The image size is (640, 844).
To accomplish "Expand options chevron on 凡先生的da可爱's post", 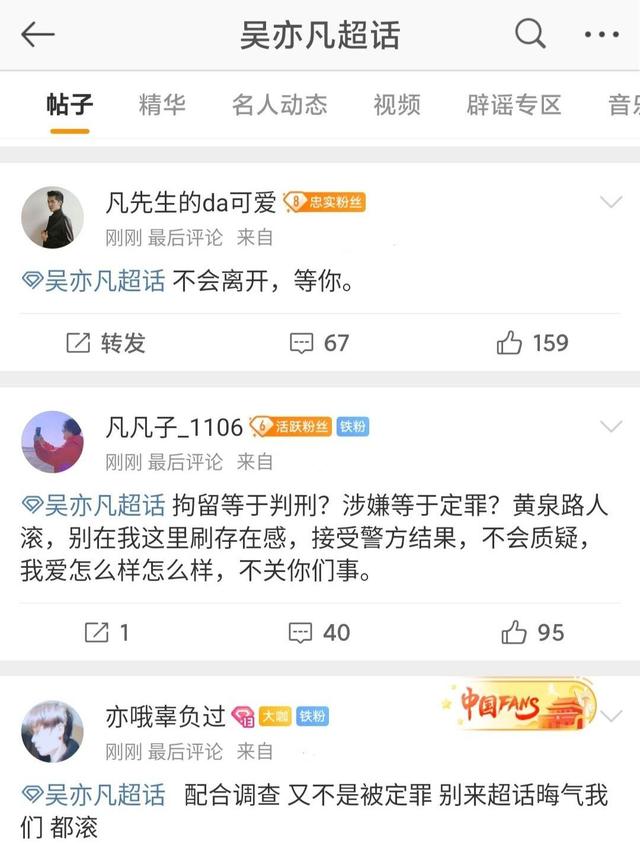I will point(610,203).
